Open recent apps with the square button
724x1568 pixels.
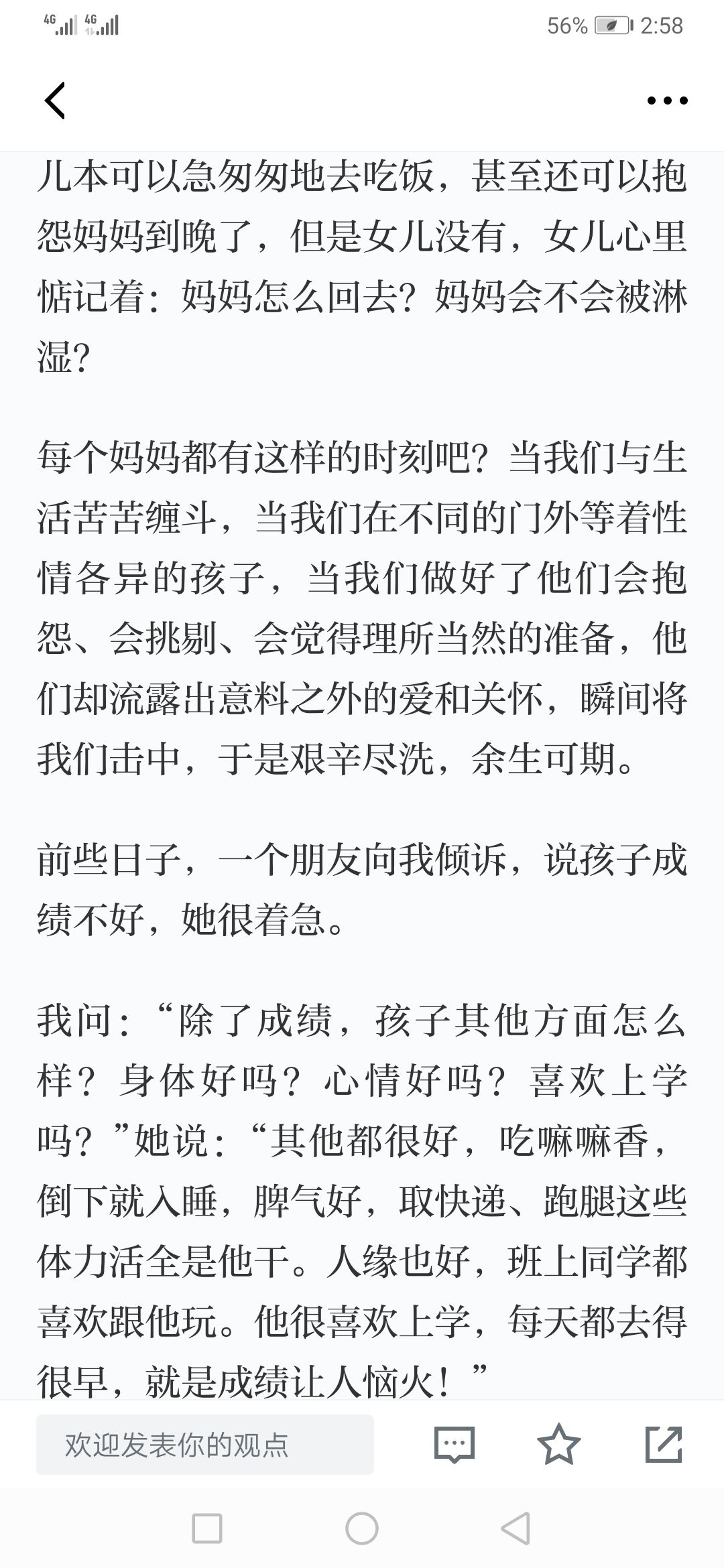pyautogui.click(x=207, y=1529)
